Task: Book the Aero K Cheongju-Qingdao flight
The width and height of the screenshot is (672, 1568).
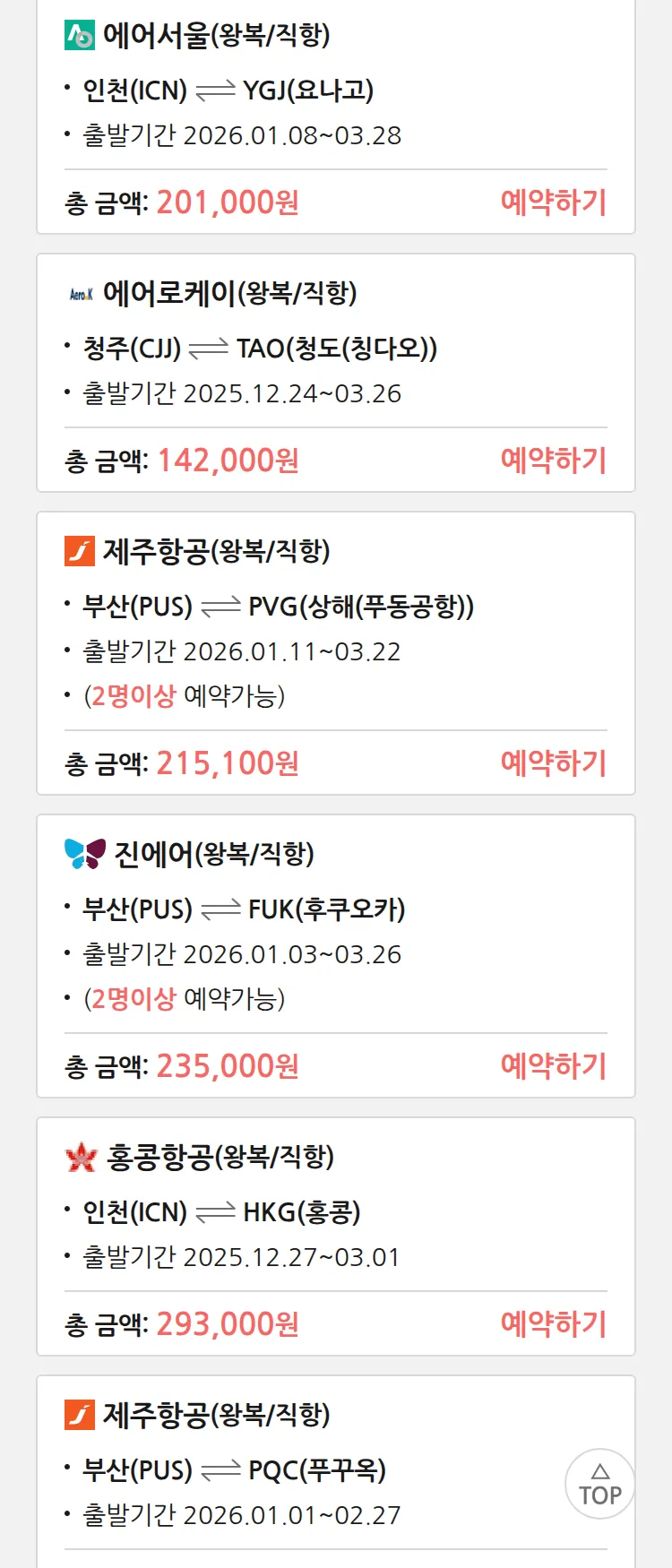Action: coord(553,461)
